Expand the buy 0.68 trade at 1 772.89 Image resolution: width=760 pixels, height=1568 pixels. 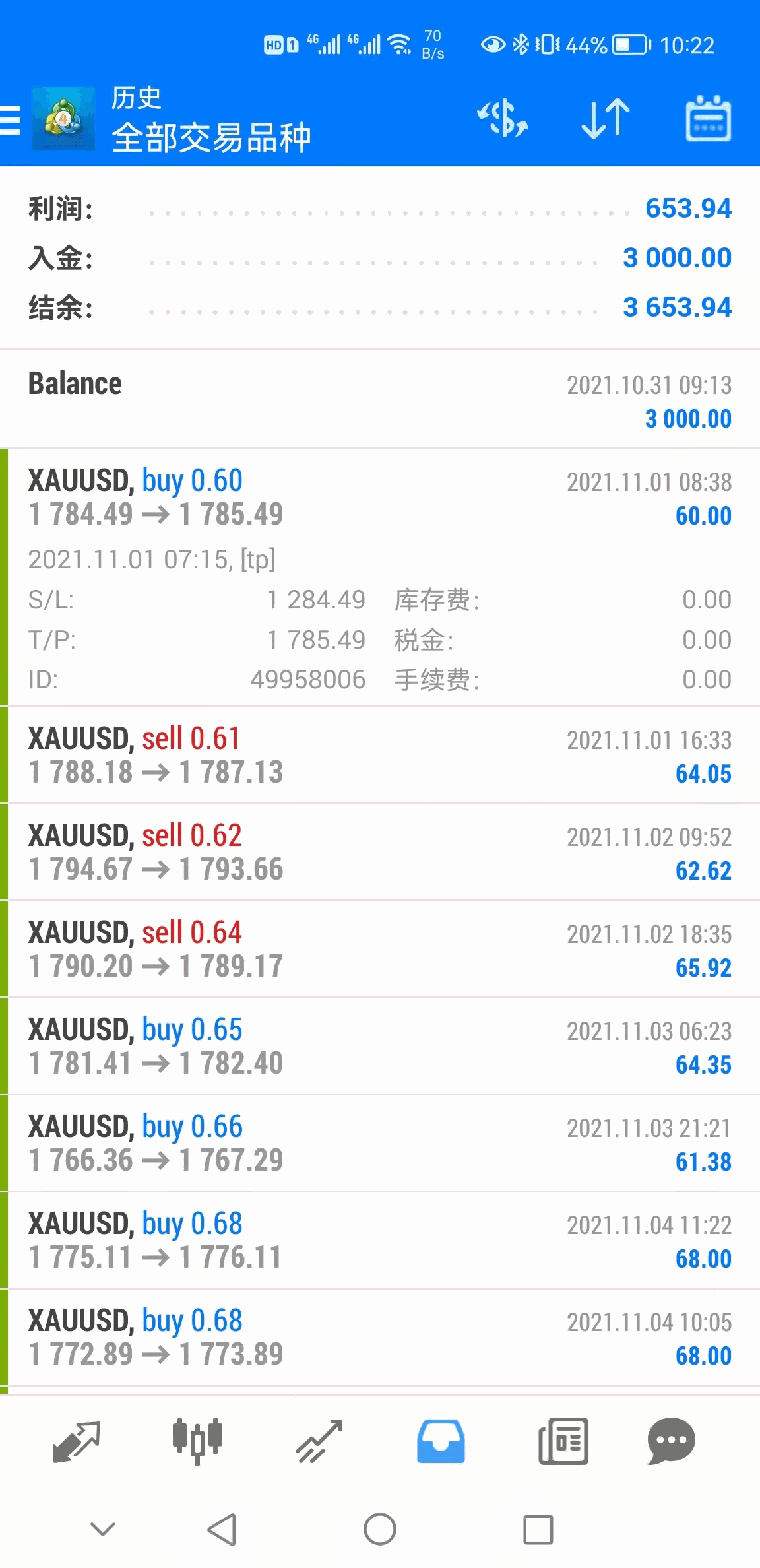pos(380,1338)
